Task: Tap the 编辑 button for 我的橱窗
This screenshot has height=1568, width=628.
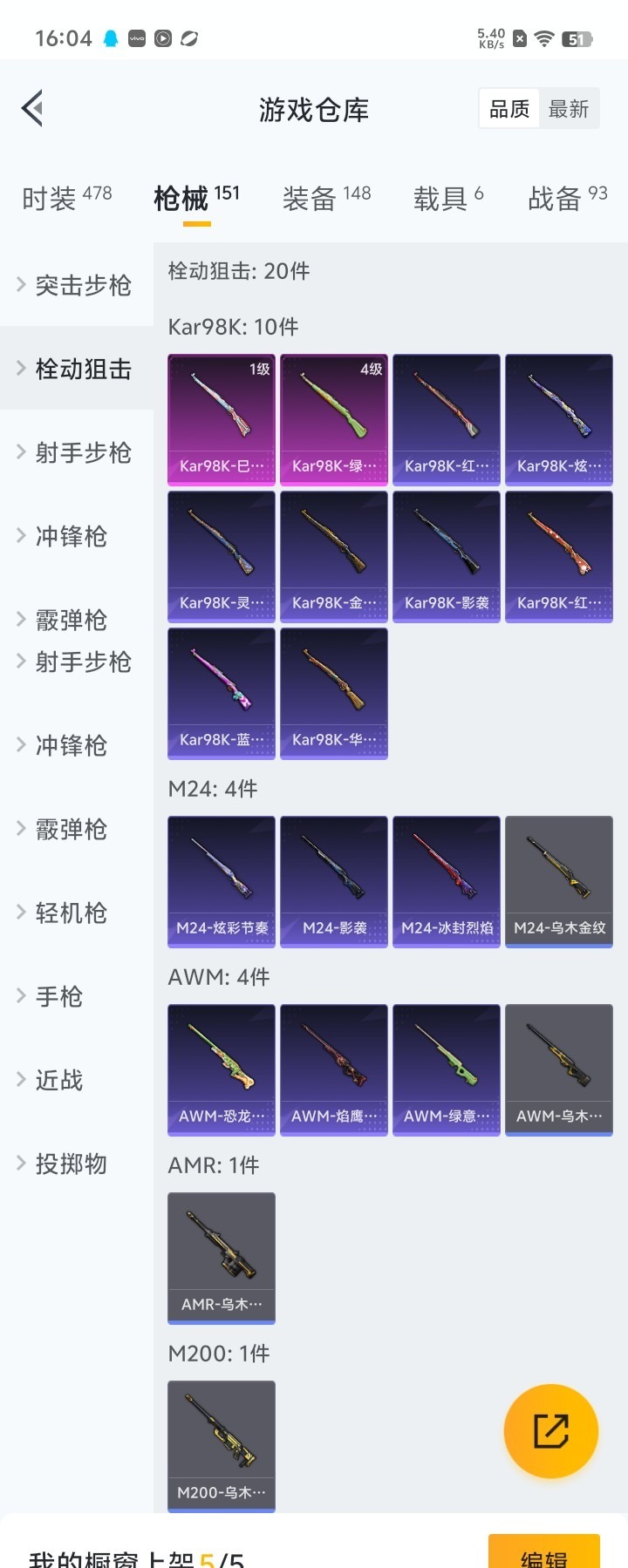Action: (543, 1553)
